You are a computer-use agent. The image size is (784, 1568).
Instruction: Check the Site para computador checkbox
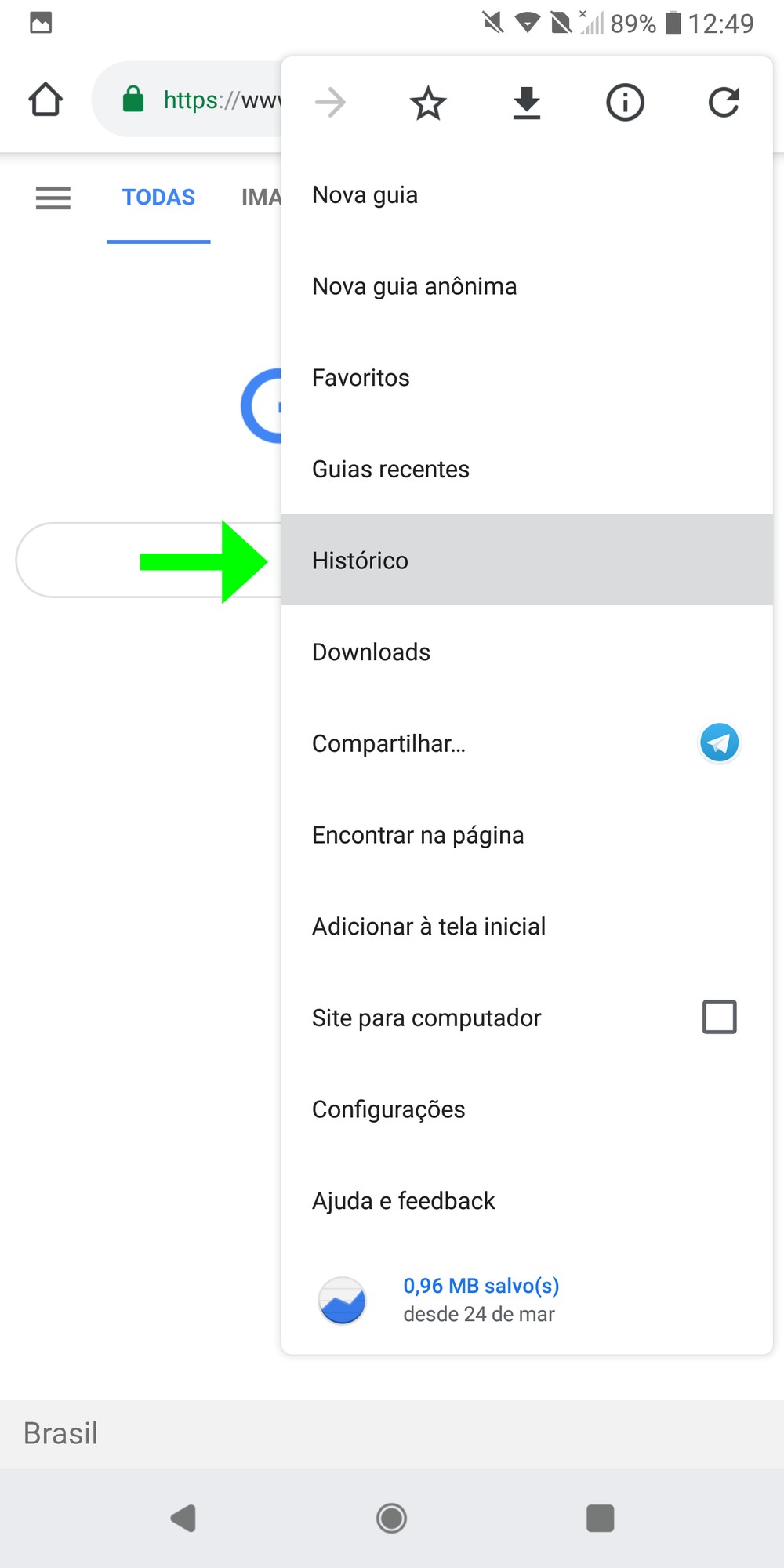(x=719, y=1017)
